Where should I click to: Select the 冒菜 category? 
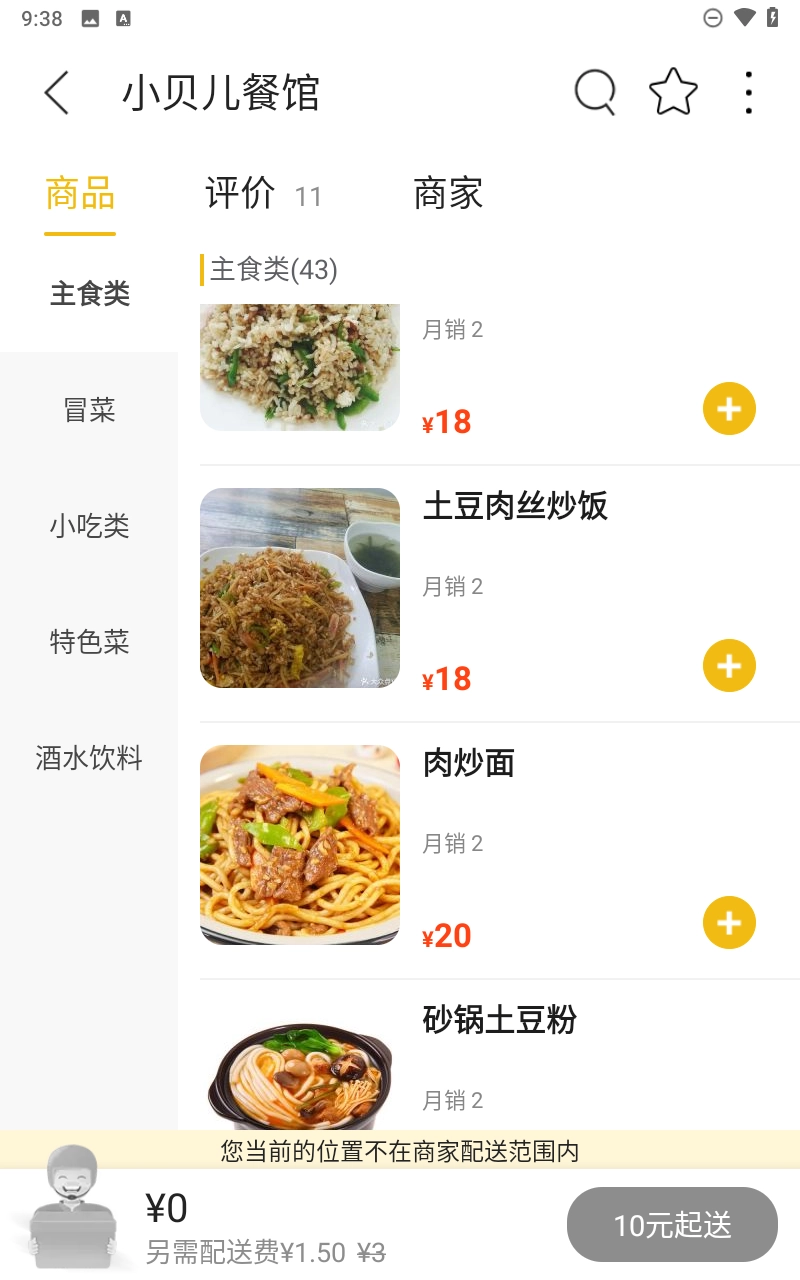[89, 410]
